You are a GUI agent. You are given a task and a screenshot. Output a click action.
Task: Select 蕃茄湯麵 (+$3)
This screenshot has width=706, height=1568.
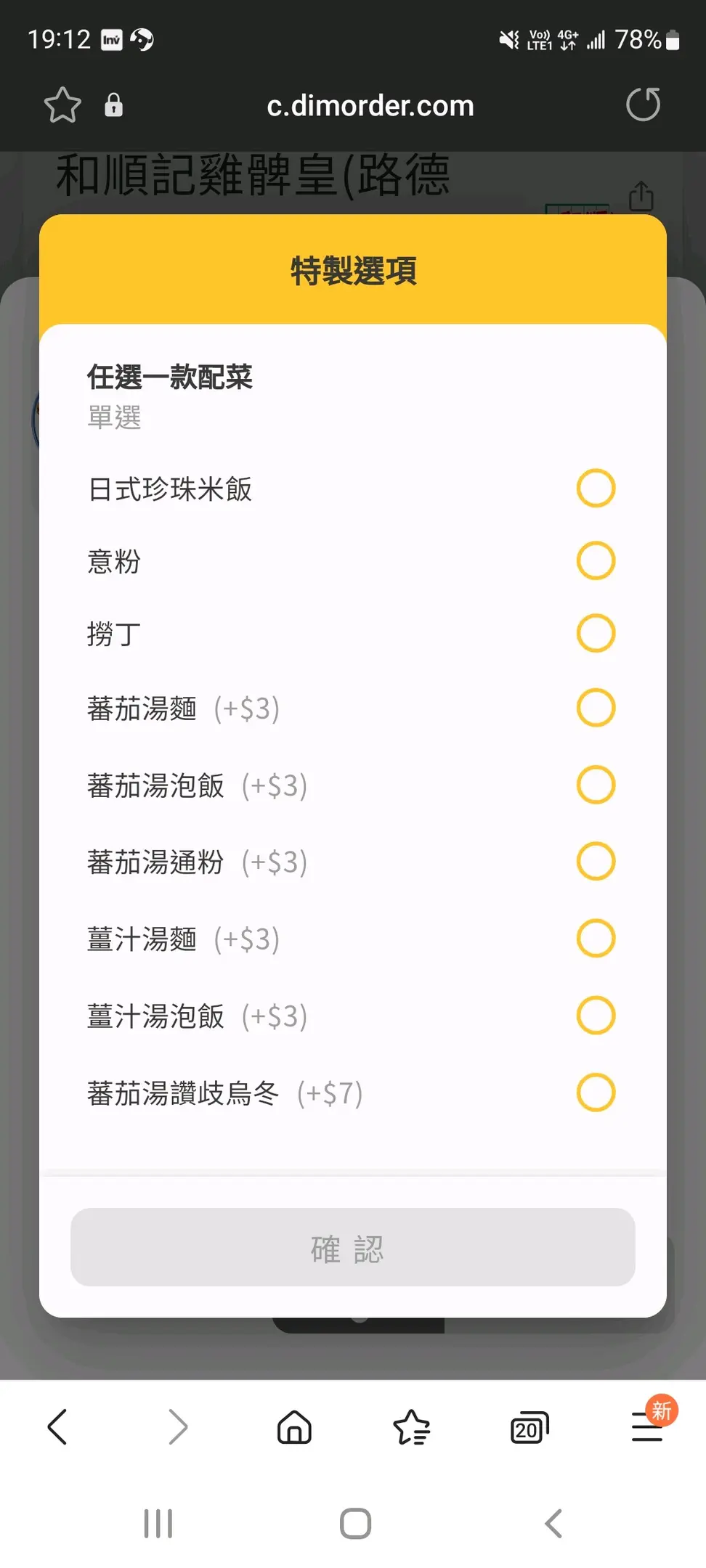tap(596, 708)
